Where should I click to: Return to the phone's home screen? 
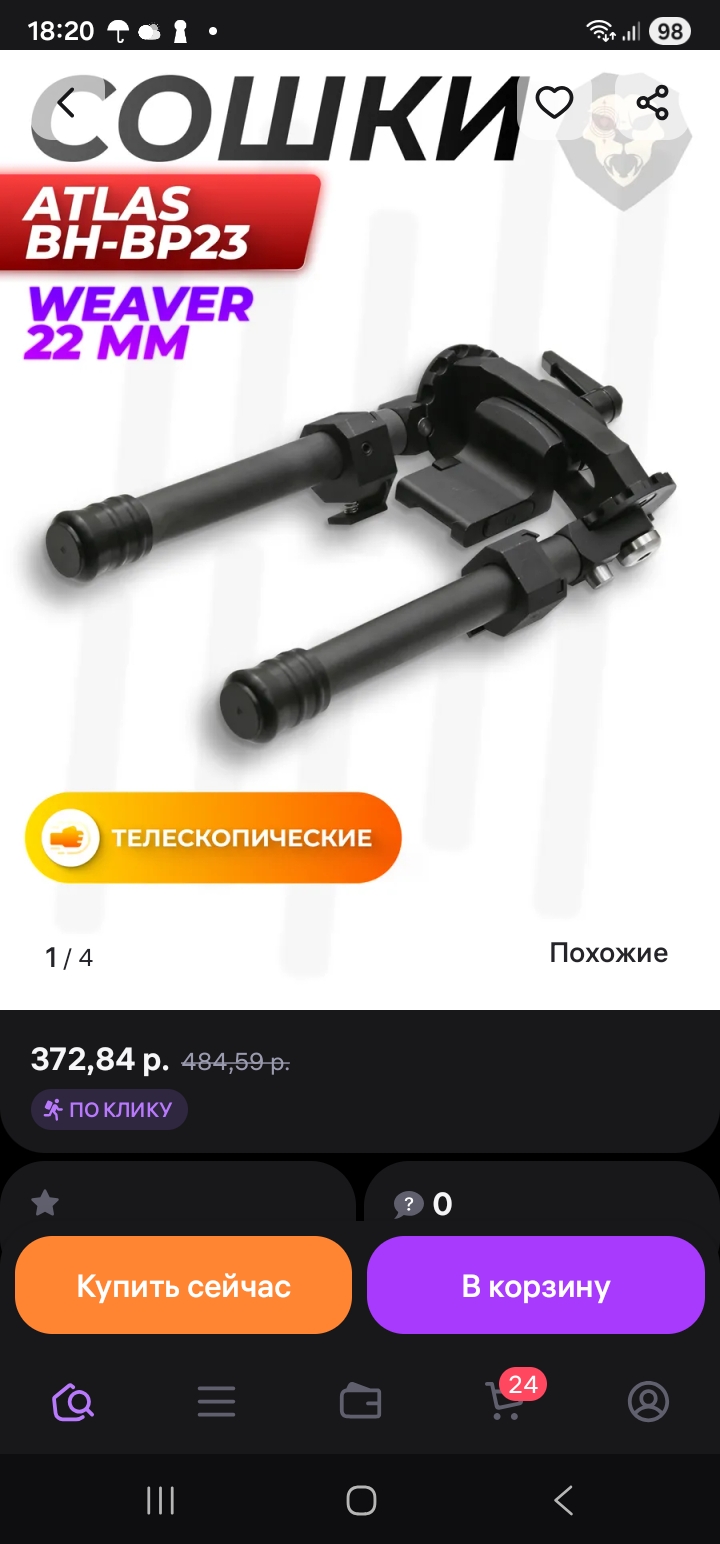360,1500
